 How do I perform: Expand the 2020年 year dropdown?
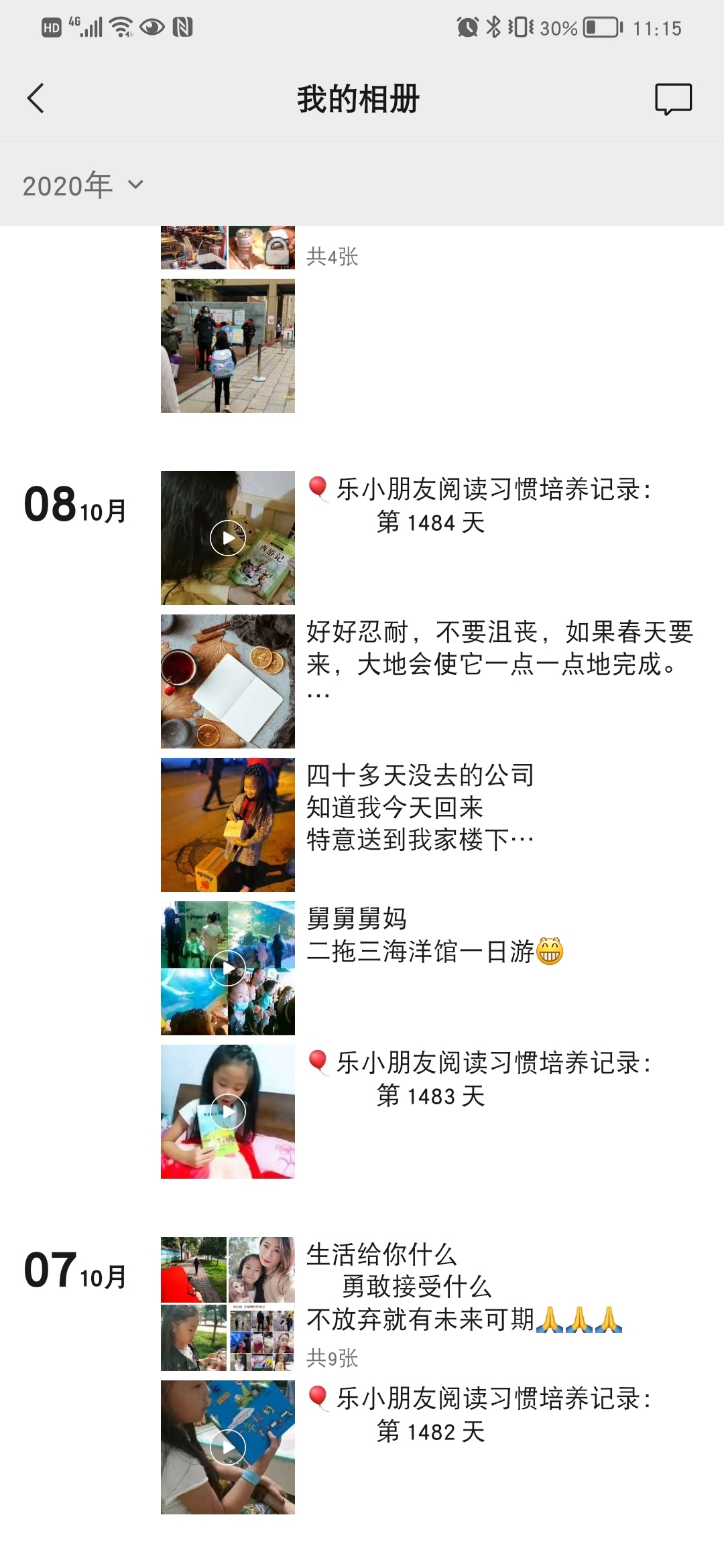(83, 185)
